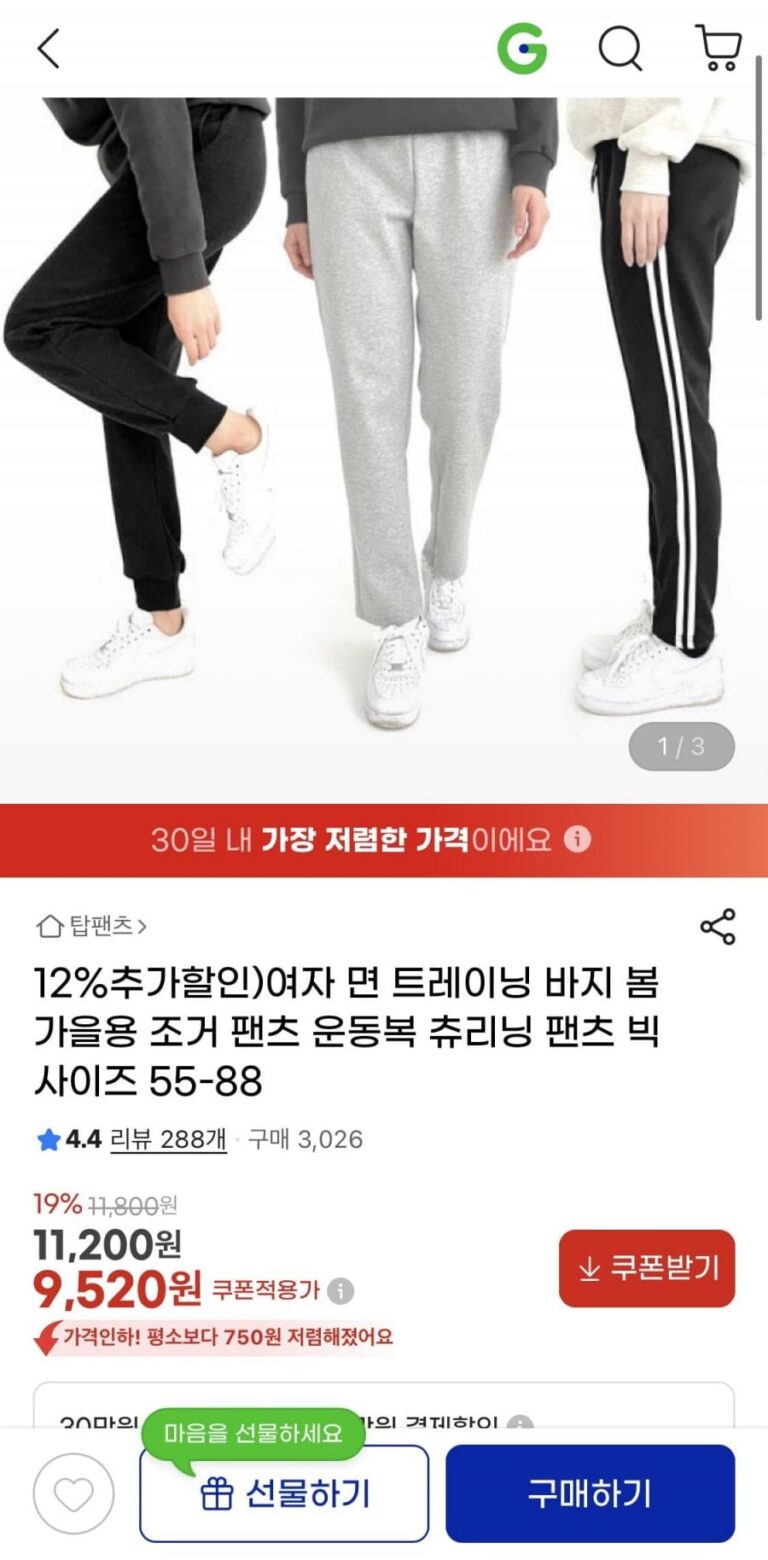
Task: Open the shopping cart
Action: tap(718, 48)
